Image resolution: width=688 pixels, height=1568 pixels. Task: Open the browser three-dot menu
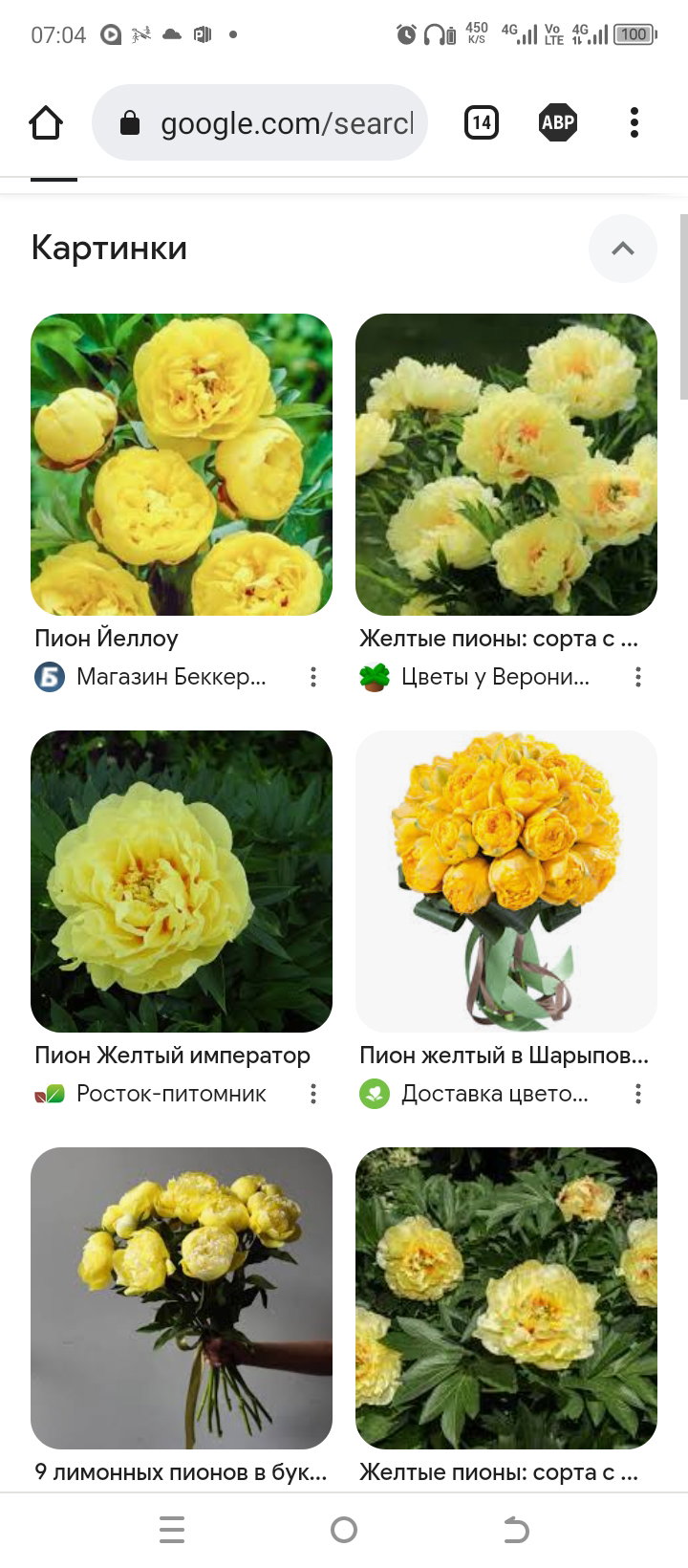click(x=634, y=122)
